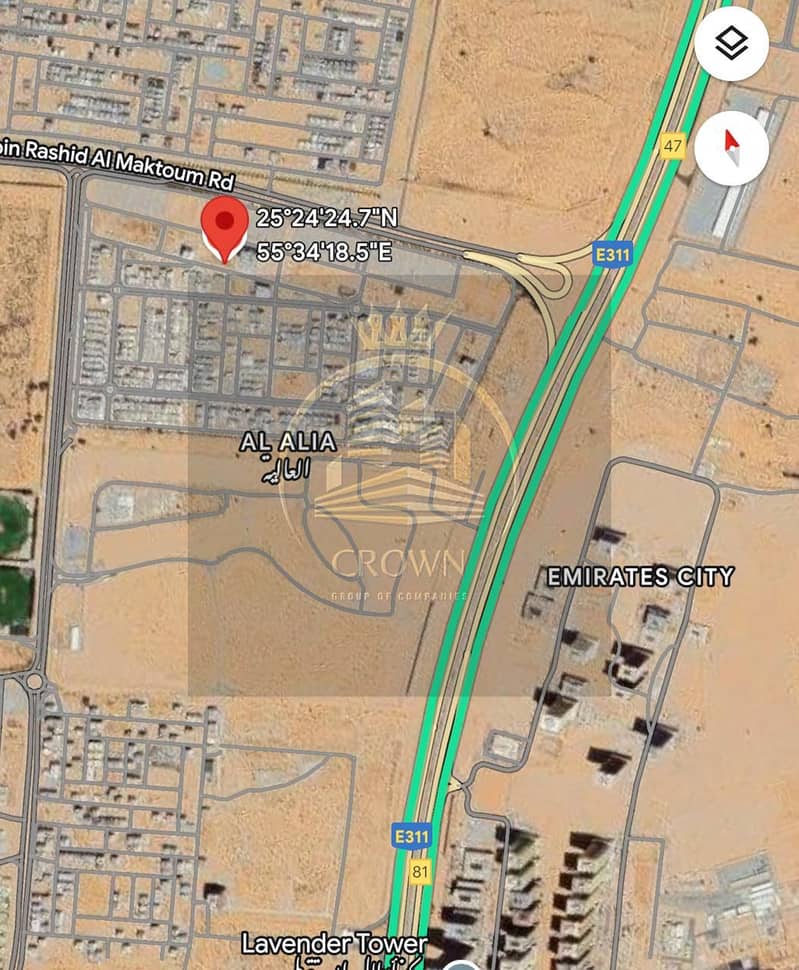Tap the compass to reset orientation

[731, 147]
